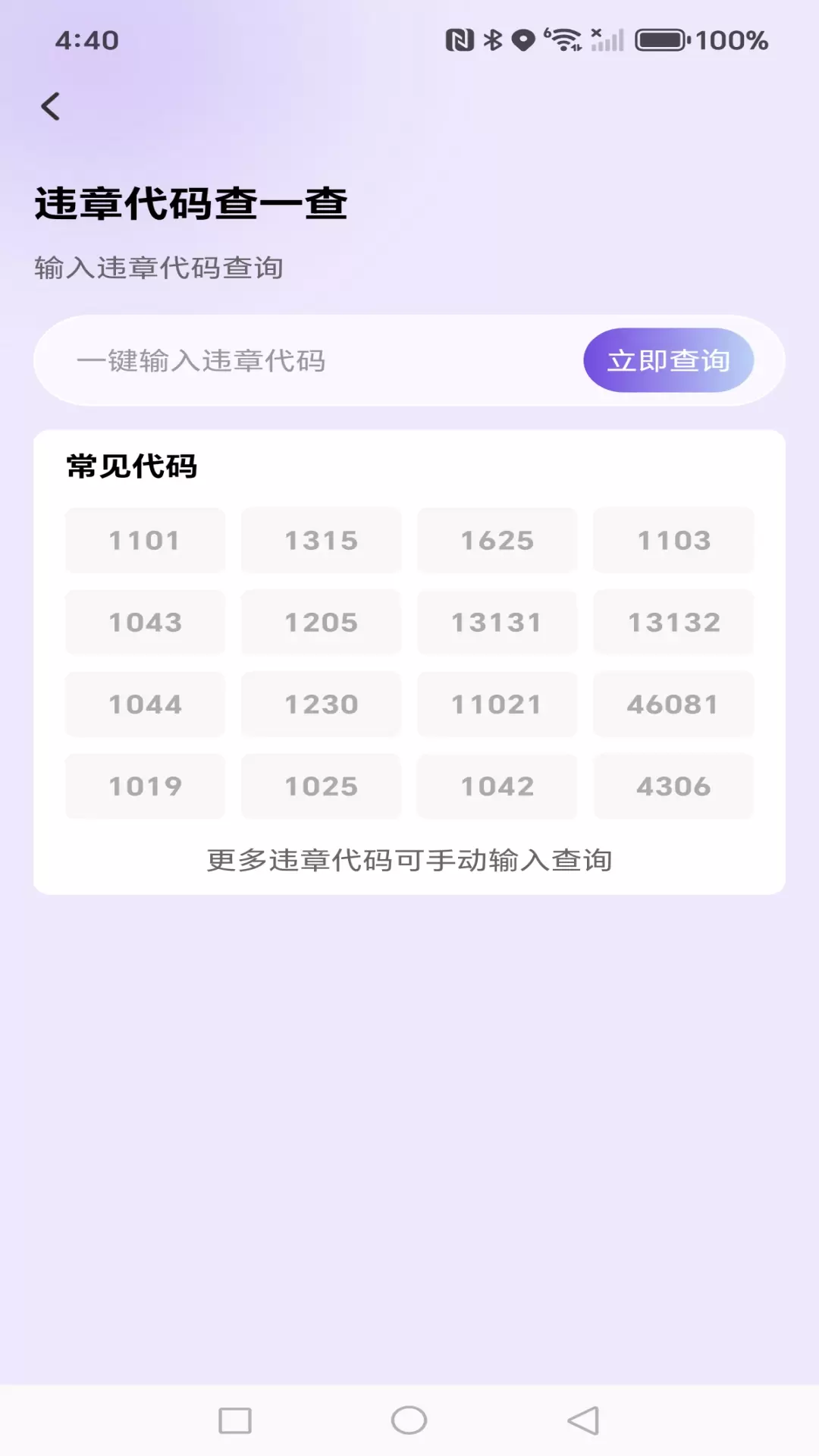Screen dimensions: 819x1456
Task: Tap code 46081
Action: [x=673, y=704]
